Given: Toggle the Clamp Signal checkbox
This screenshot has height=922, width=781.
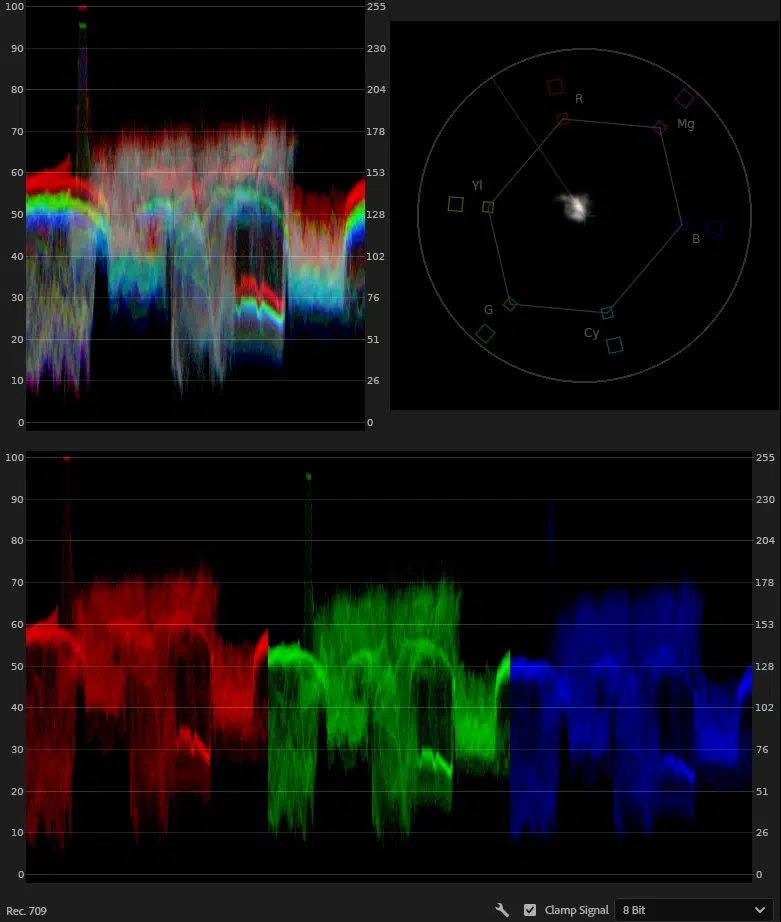Looking at the screenshot, I should point(530,910).
